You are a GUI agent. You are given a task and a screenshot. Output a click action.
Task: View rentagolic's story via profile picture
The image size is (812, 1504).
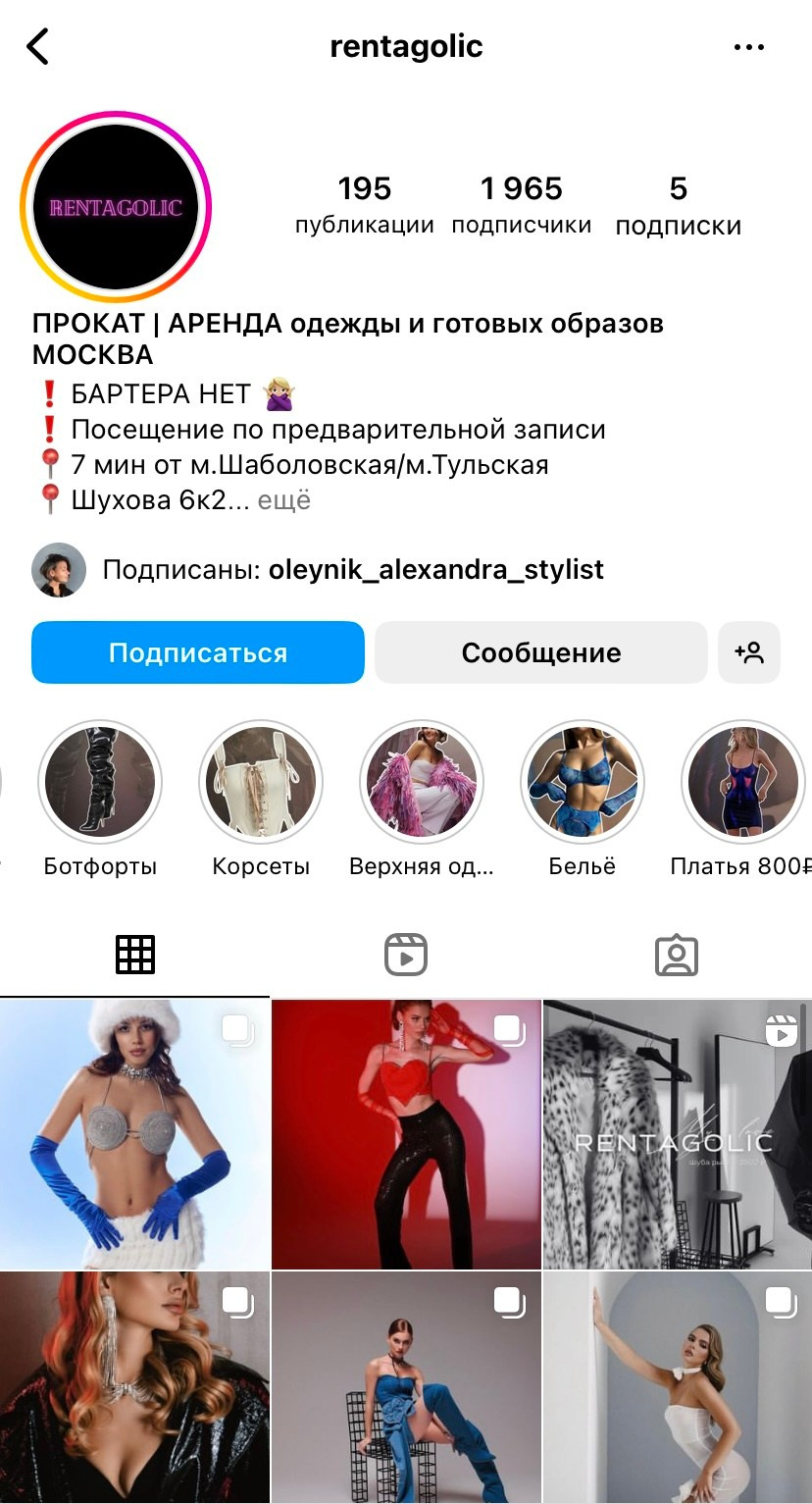pyautogui.click(x=116, y=207)
